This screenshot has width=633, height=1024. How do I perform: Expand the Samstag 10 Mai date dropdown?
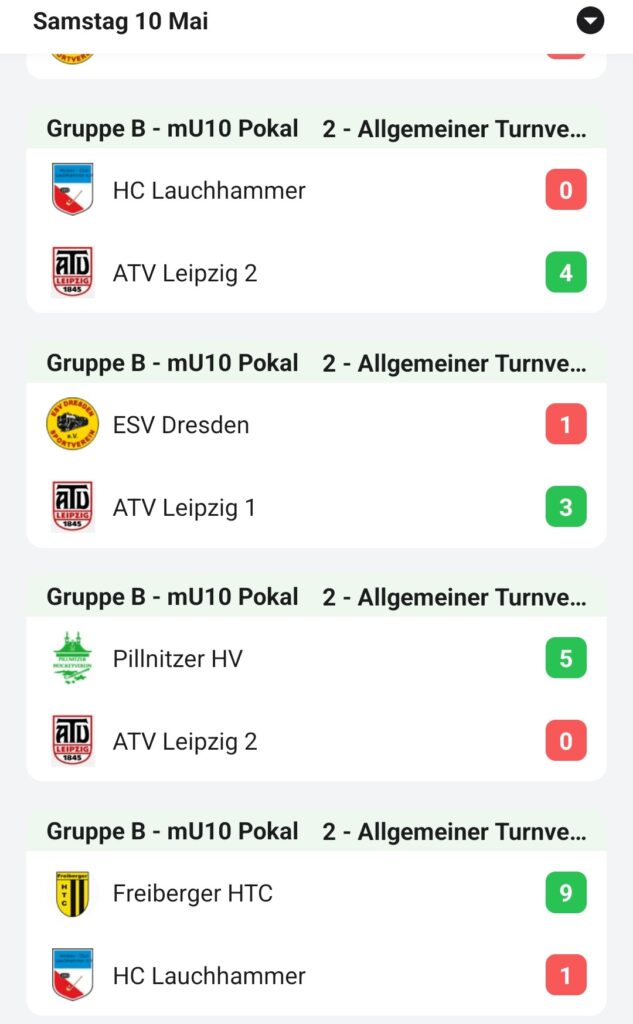click(x=590, y=21)
